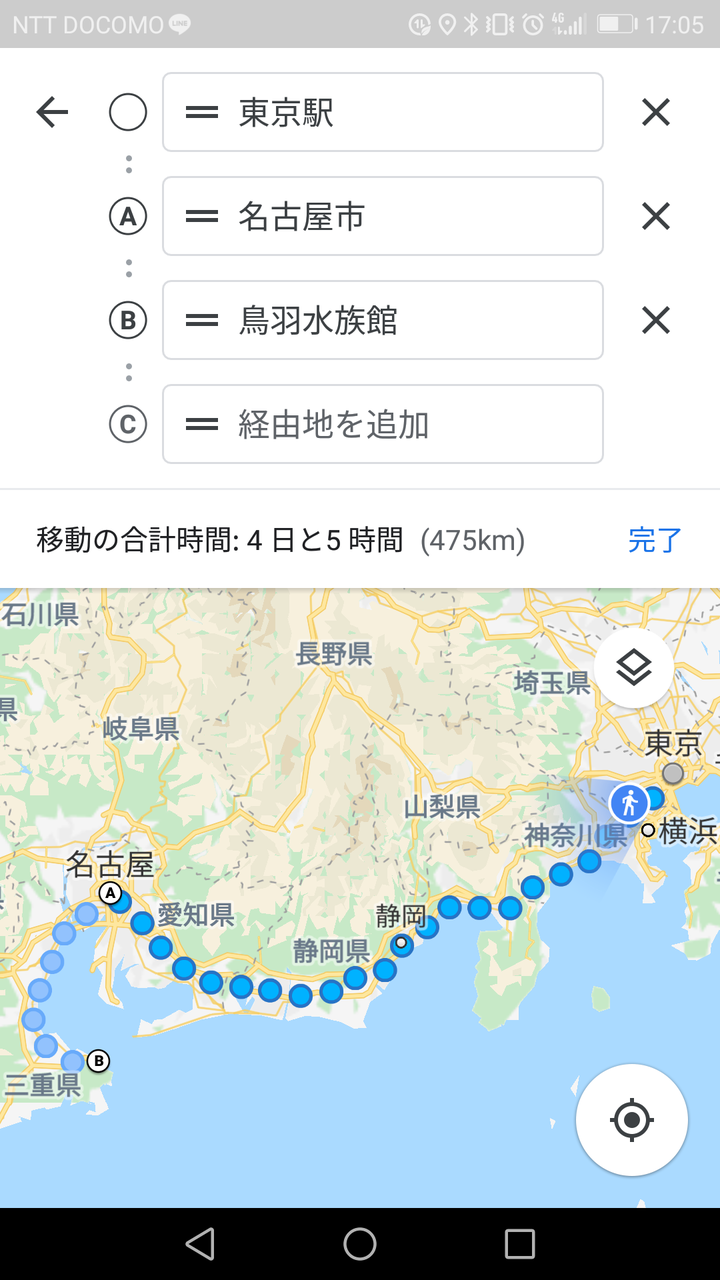The height and width of the screenshot is (1280, 720).
Task: Edit the 名古屋市 stop field
Action: click(383, 216)
